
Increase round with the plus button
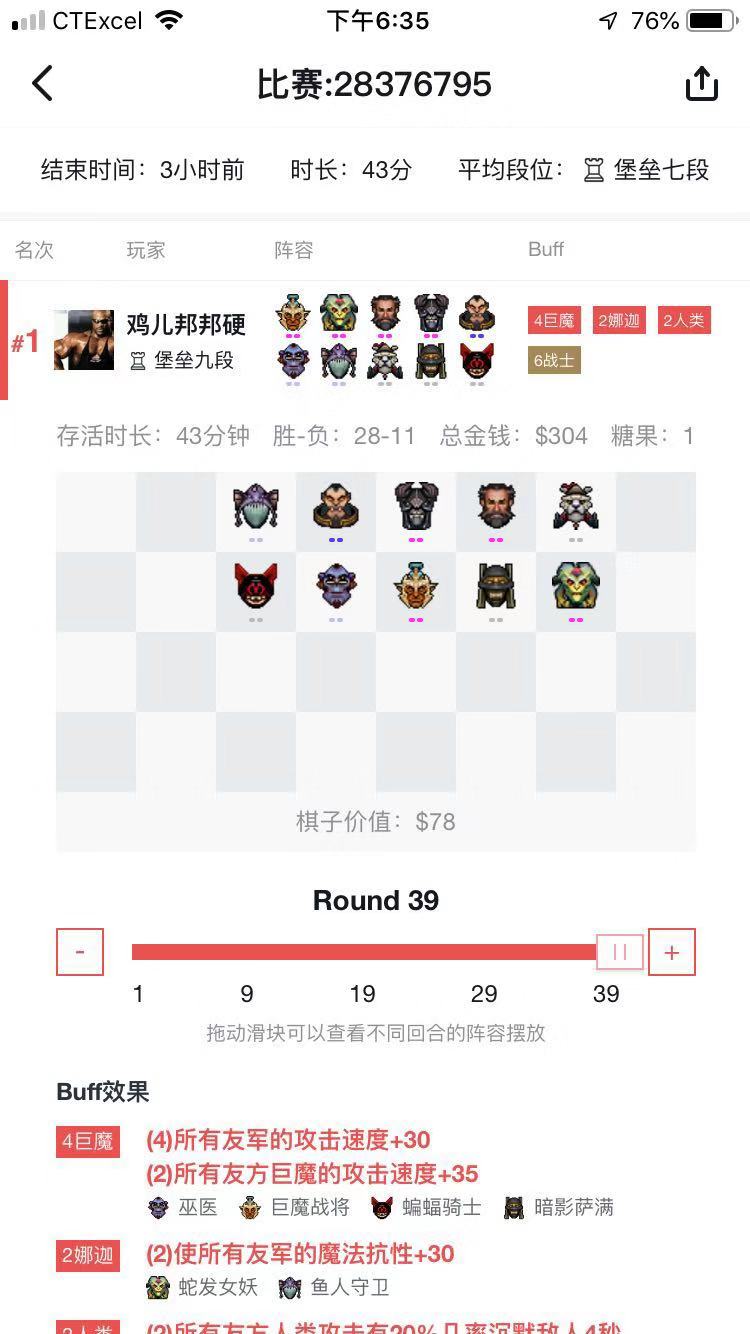point(671,952)
